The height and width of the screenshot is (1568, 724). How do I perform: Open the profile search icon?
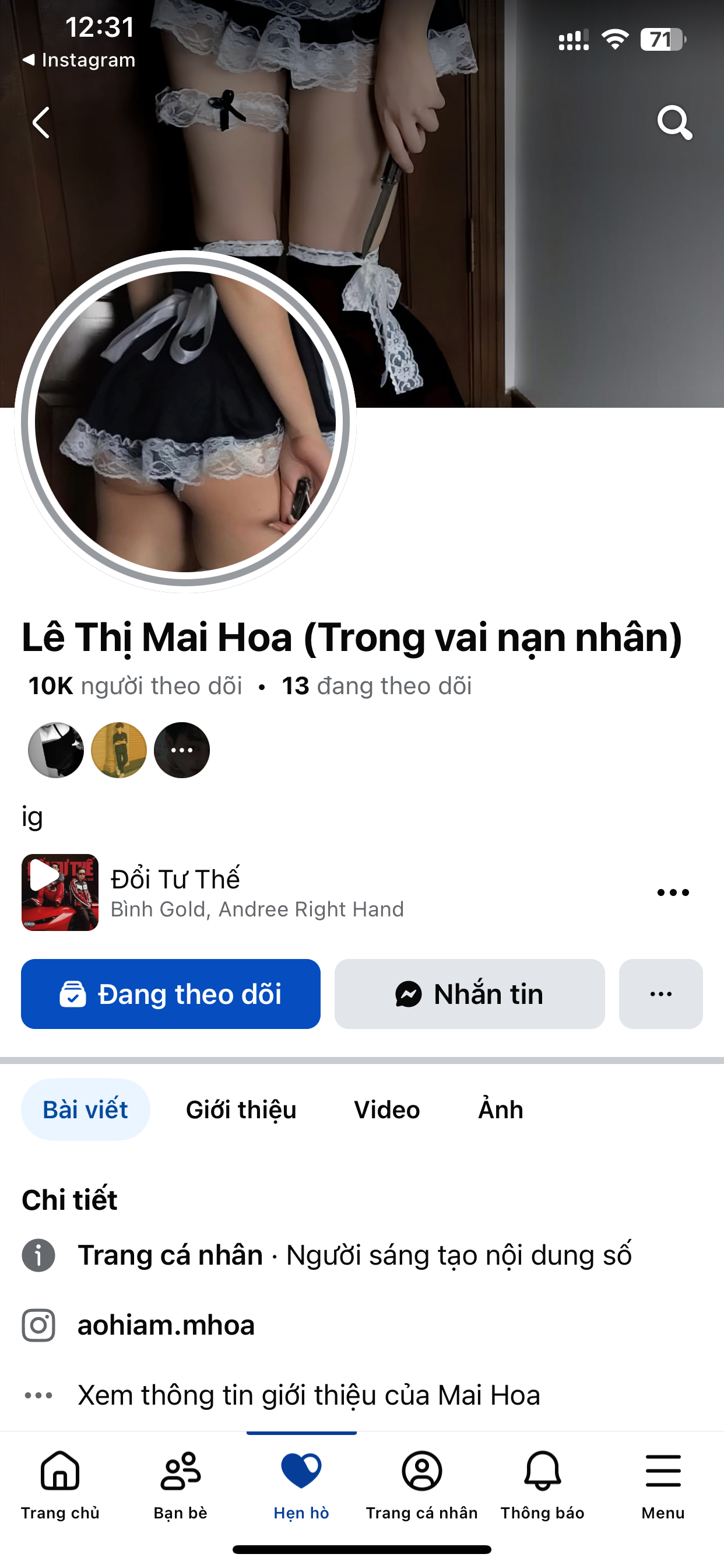(x=674, y=123)
